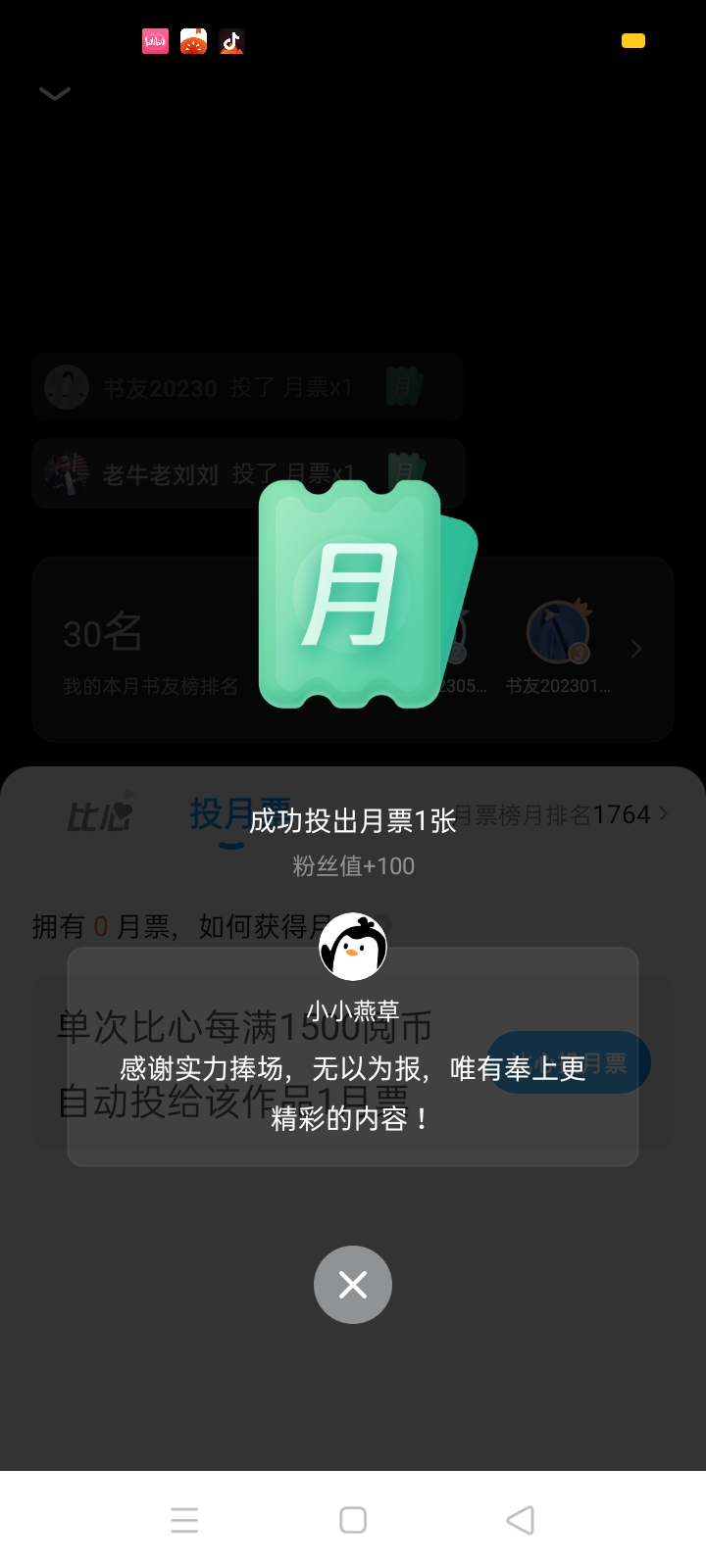Go to the home screen from the navigation bar

(353, 1520)
